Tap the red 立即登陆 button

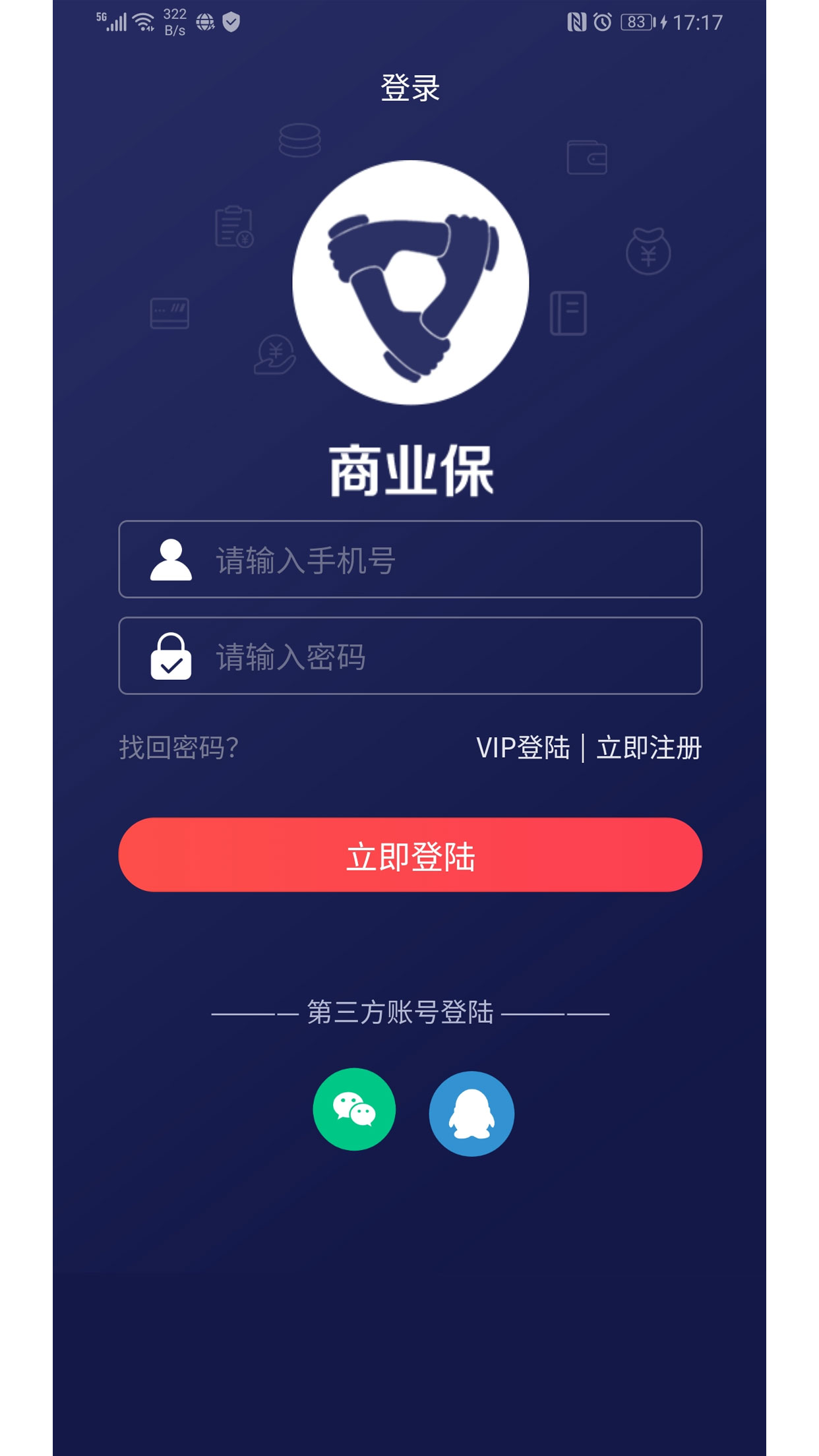[410, 855]
